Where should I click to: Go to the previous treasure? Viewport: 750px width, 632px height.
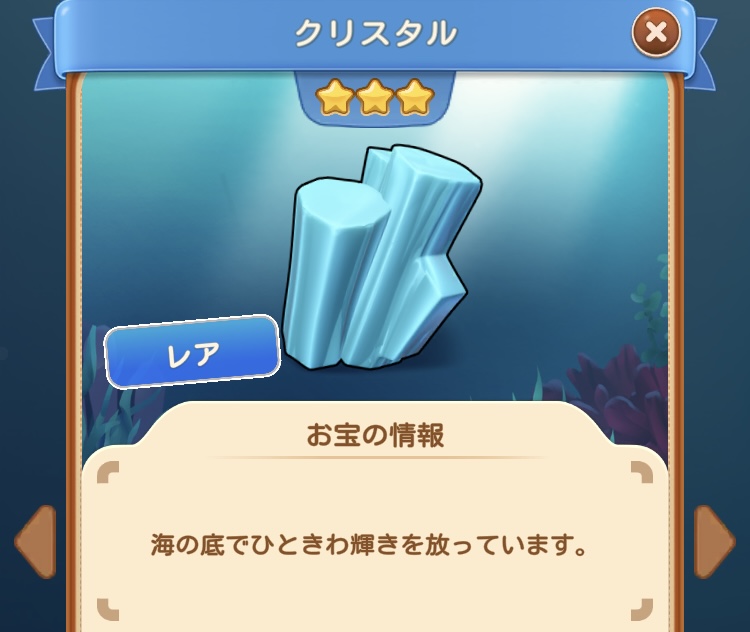[35, 541]
